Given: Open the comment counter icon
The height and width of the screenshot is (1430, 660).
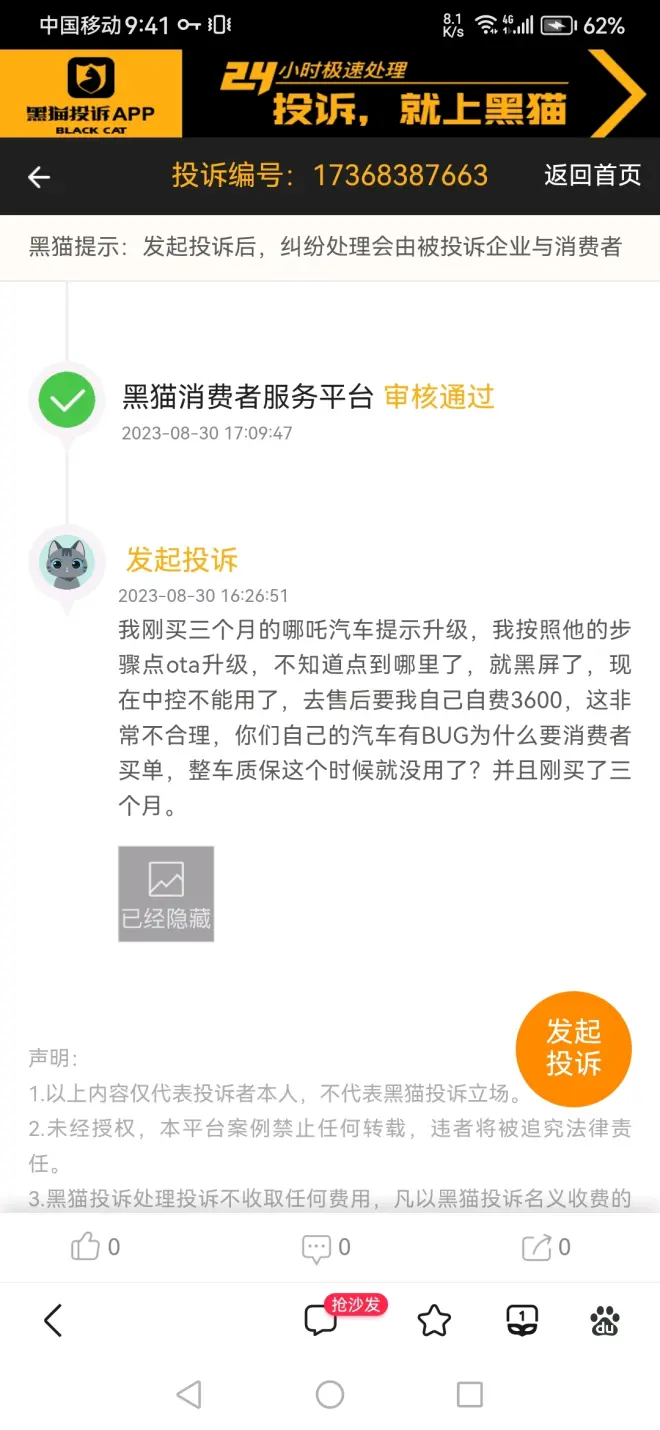Looking at the screenshot, I should 326,1247.
